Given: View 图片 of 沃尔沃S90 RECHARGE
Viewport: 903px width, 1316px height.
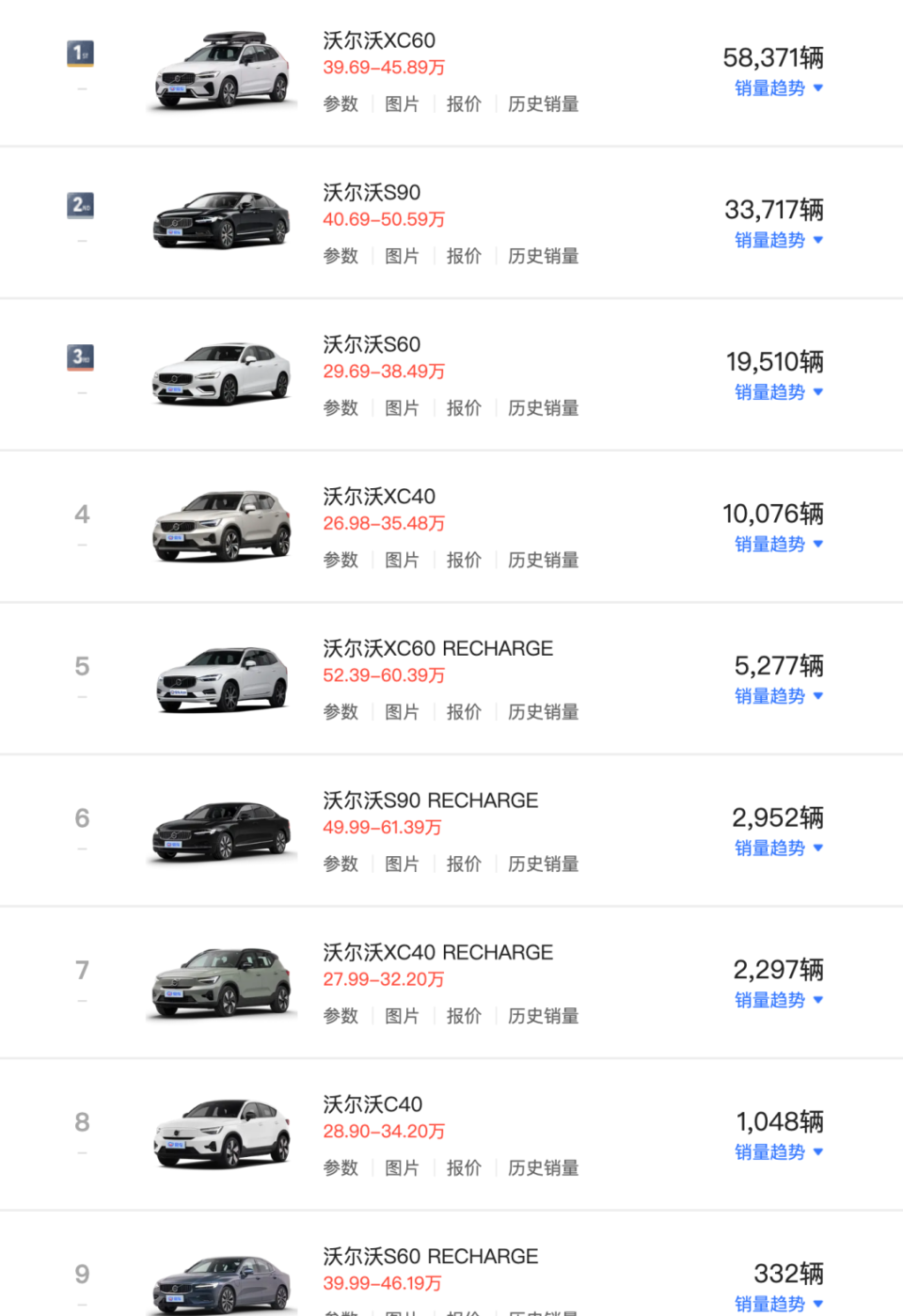Looking at the screenshot, I should click(402, 864).
